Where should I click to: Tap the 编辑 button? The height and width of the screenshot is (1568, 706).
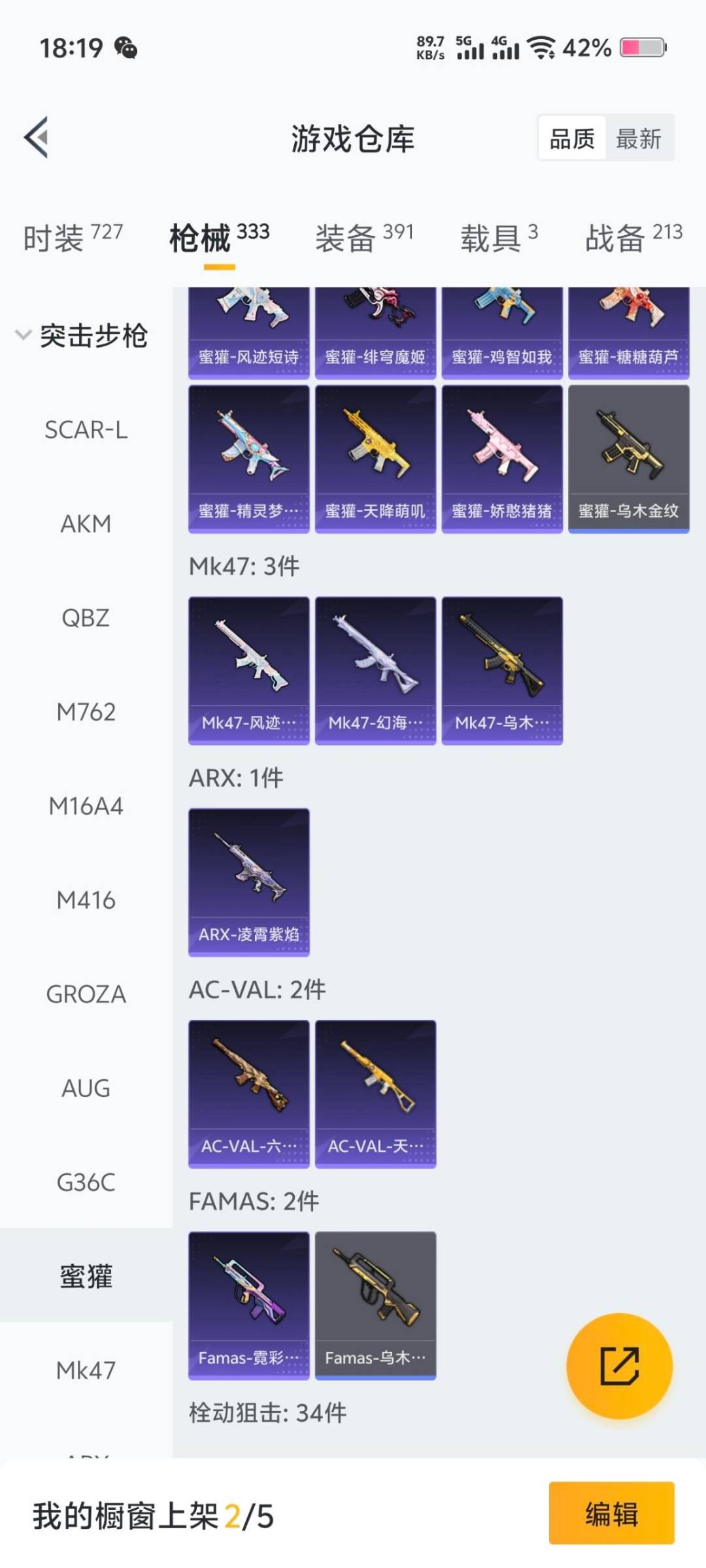(611, 1514)
